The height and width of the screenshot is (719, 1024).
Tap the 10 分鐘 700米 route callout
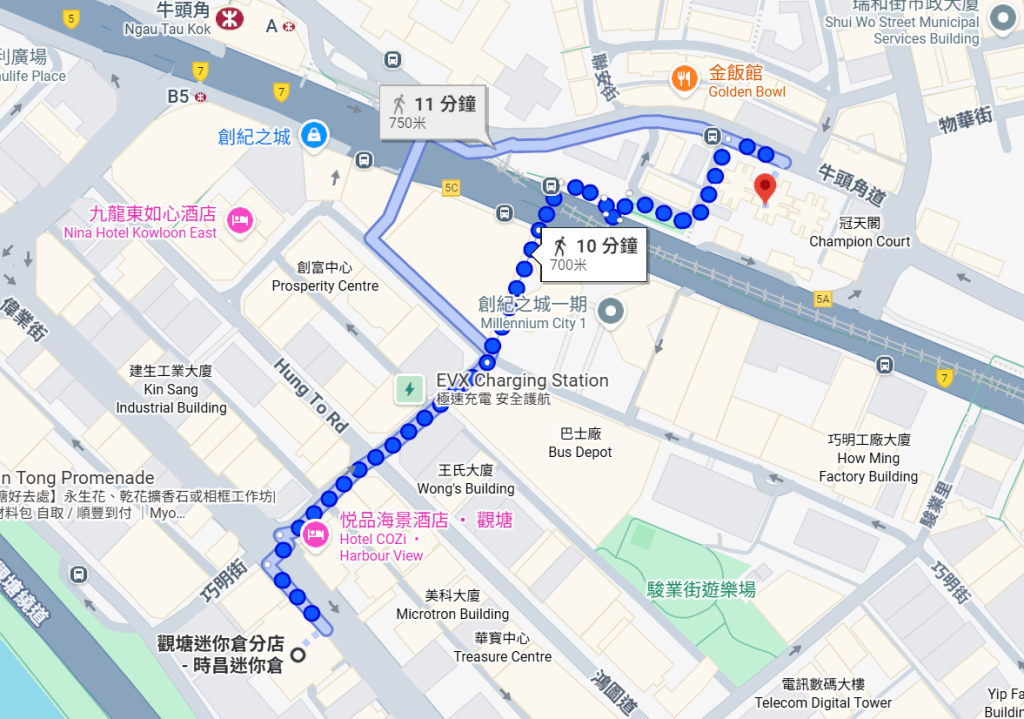[x=593, y=254]
